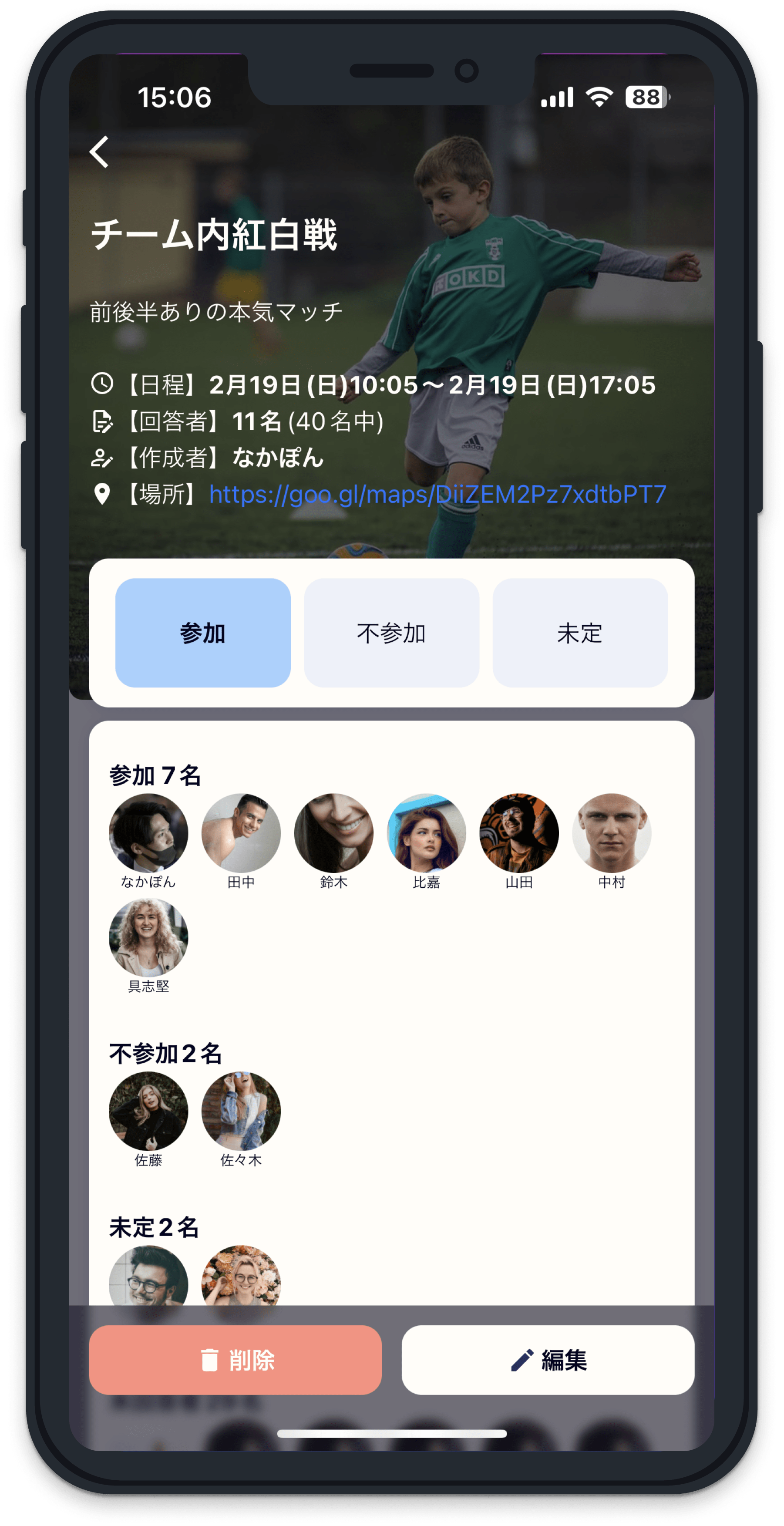The width and height of the screenshot is (784, 1526).
Task: Select the 参加 attendance option
Action: click(202, 633)
